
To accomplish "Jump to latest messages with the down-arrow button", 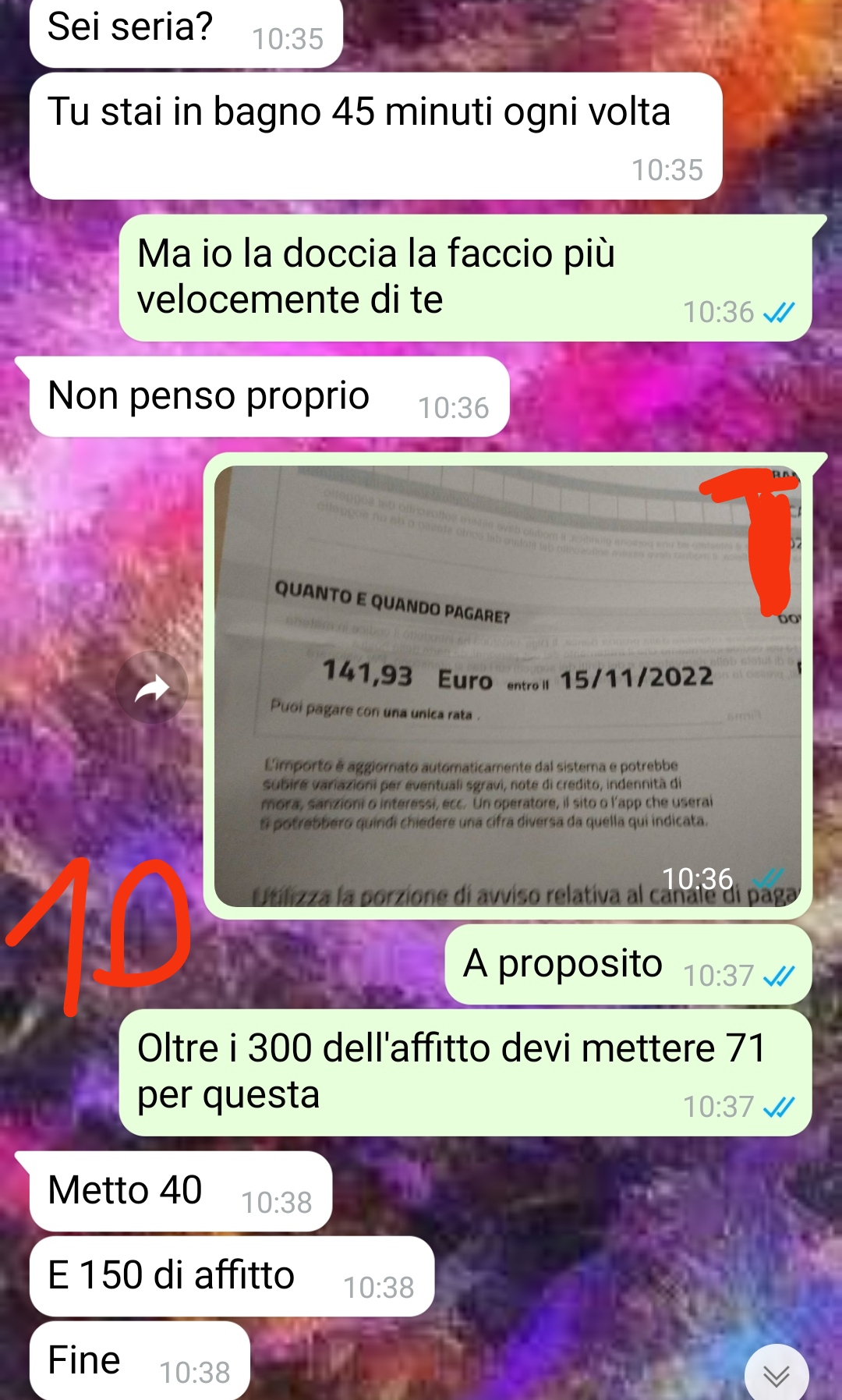I will point(777,1374).
